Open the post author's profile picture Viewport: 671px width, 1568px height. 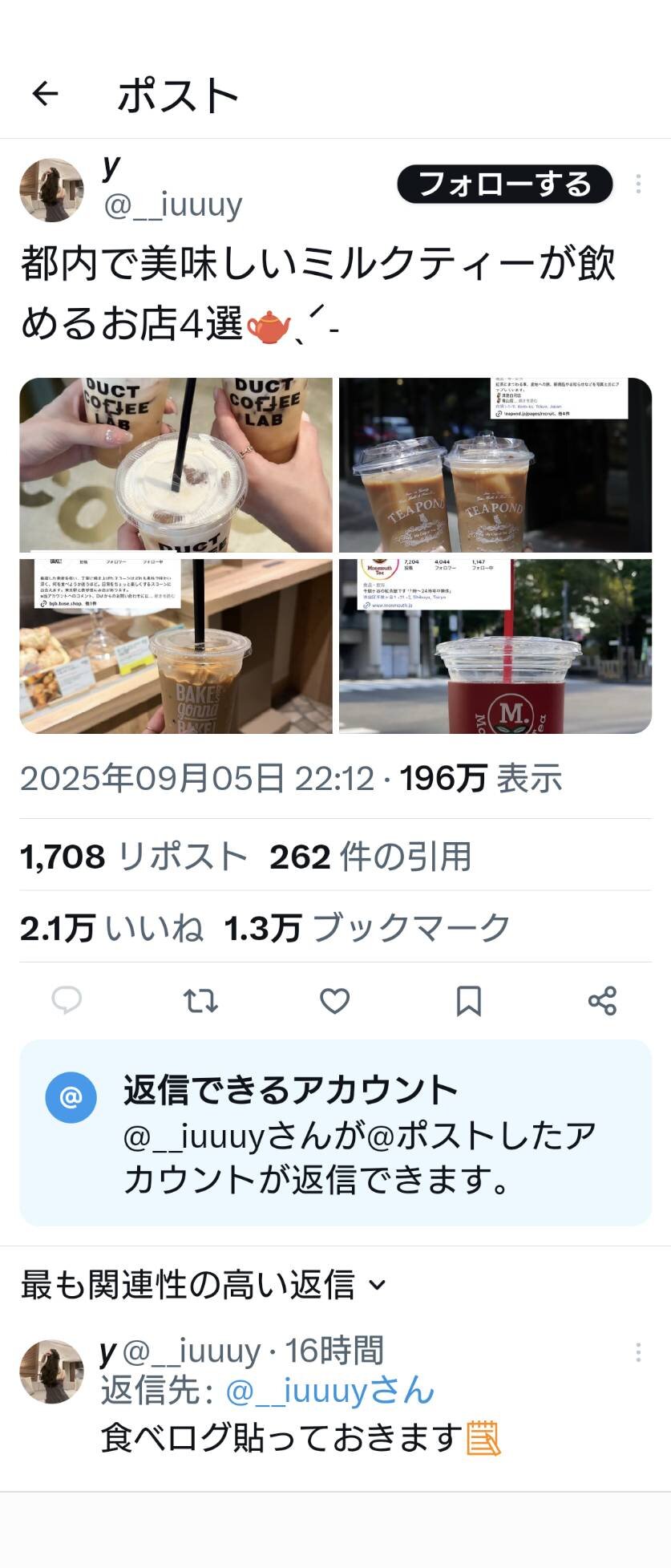tap(51, 190)
